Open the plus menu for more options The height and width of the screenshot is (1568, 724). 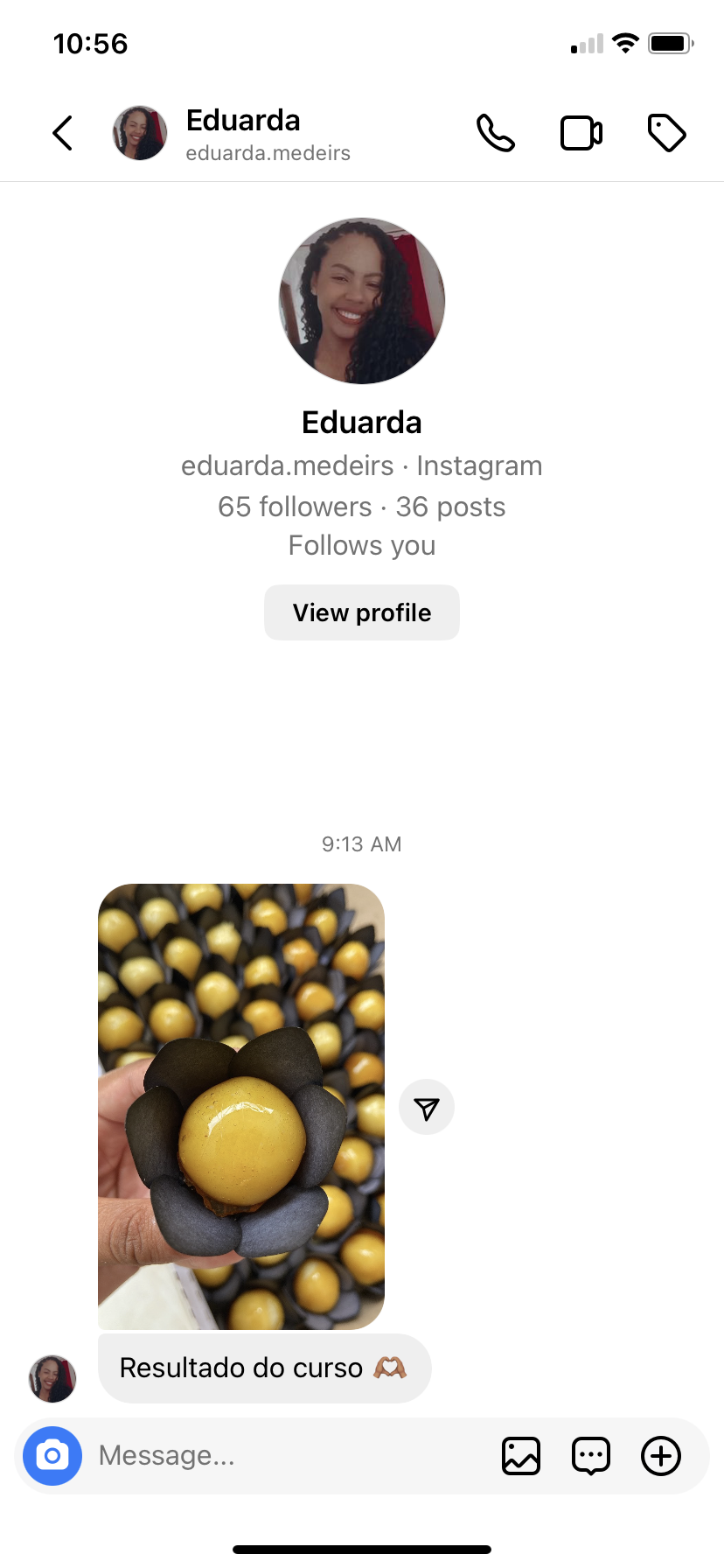pyautogui.click(x=661, y=1456)
